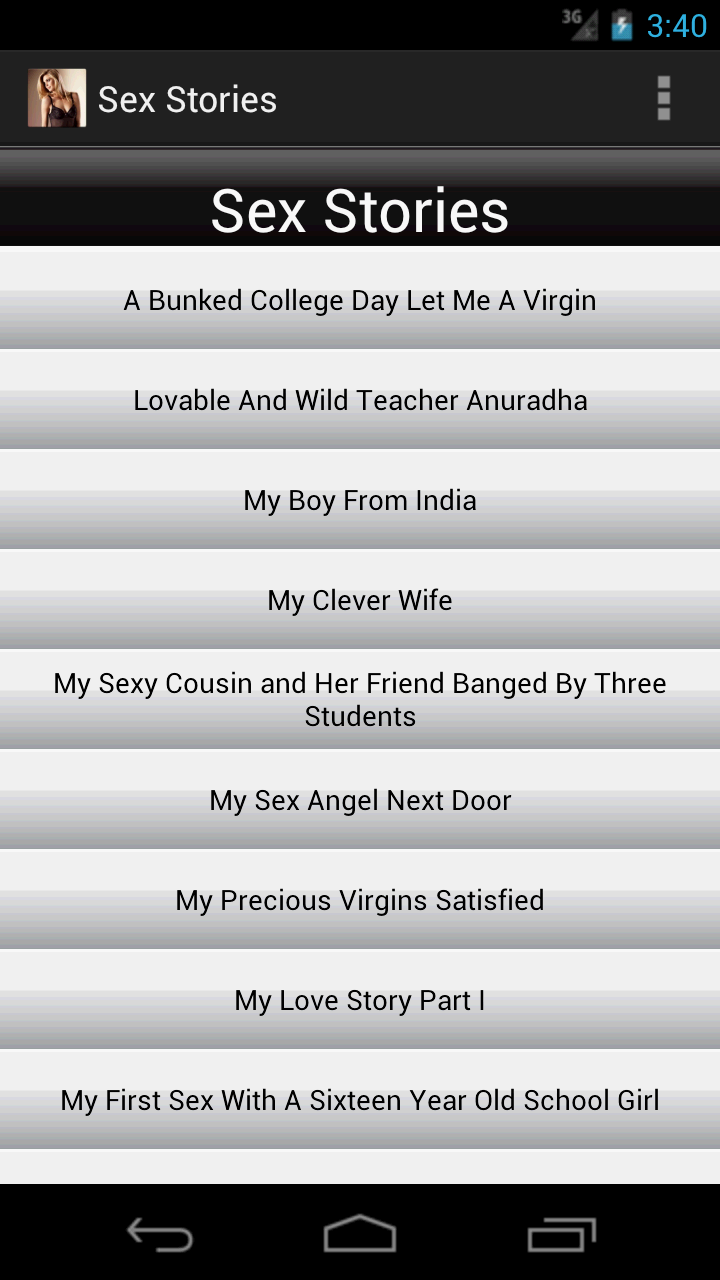The width and height of the screenshot is (720, 1280).
Task: Open the overflow menu in the app bar
Action: pos(664,99)
